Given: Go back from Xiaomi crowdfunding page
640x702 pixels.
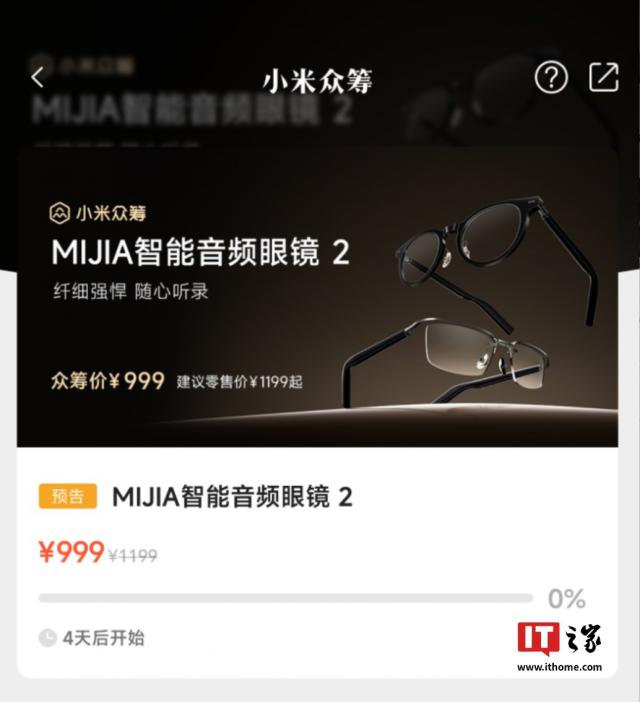Looking at the screenshot, I should coord(38,78).
